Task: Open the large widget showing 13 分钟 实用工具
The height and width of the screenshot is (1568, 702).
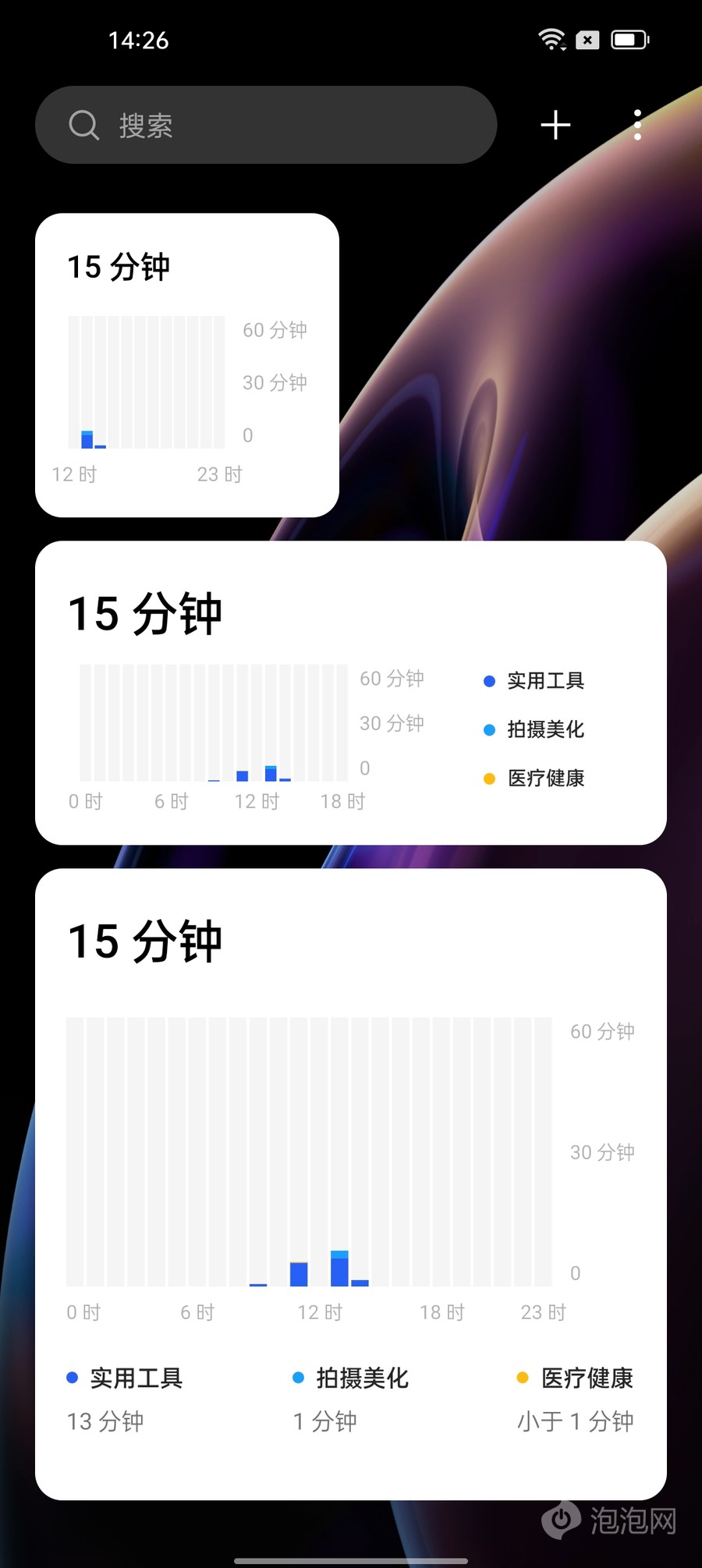Action: coord(351,1183)
